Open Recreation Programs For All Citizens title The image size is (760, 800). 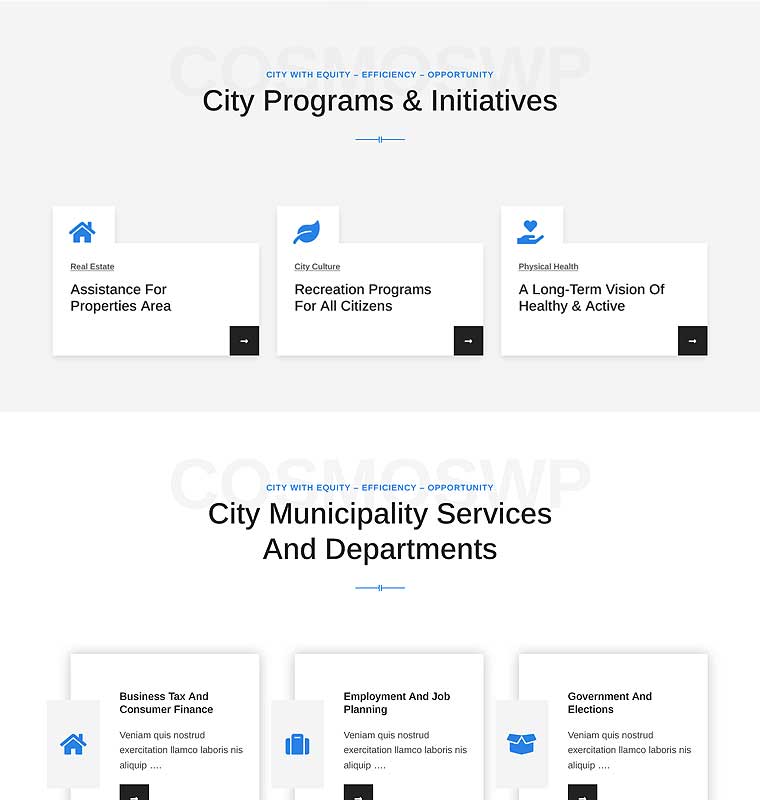(x=362, y=298)
